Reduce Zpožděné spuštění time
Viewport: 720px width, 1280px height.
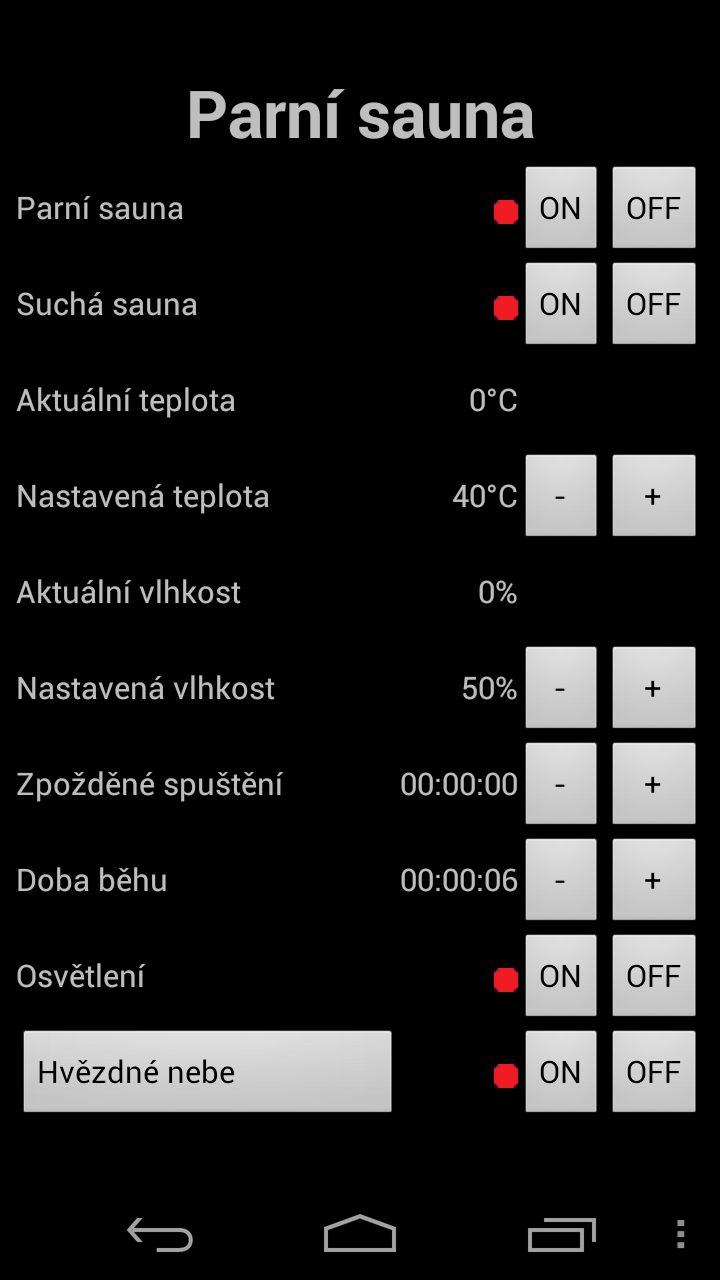pos(560,784)
